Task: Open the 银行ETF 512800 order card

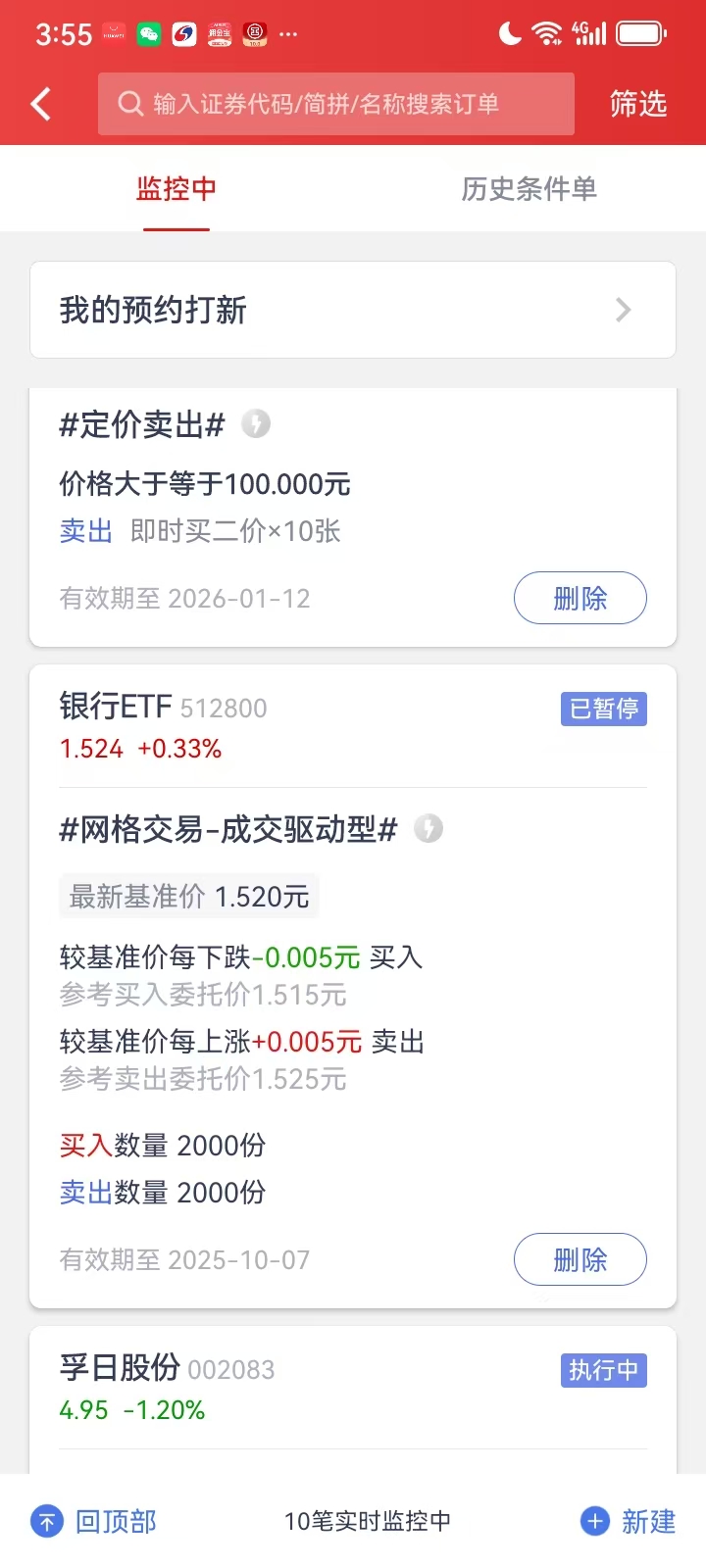Action: (x=294, y=725)
